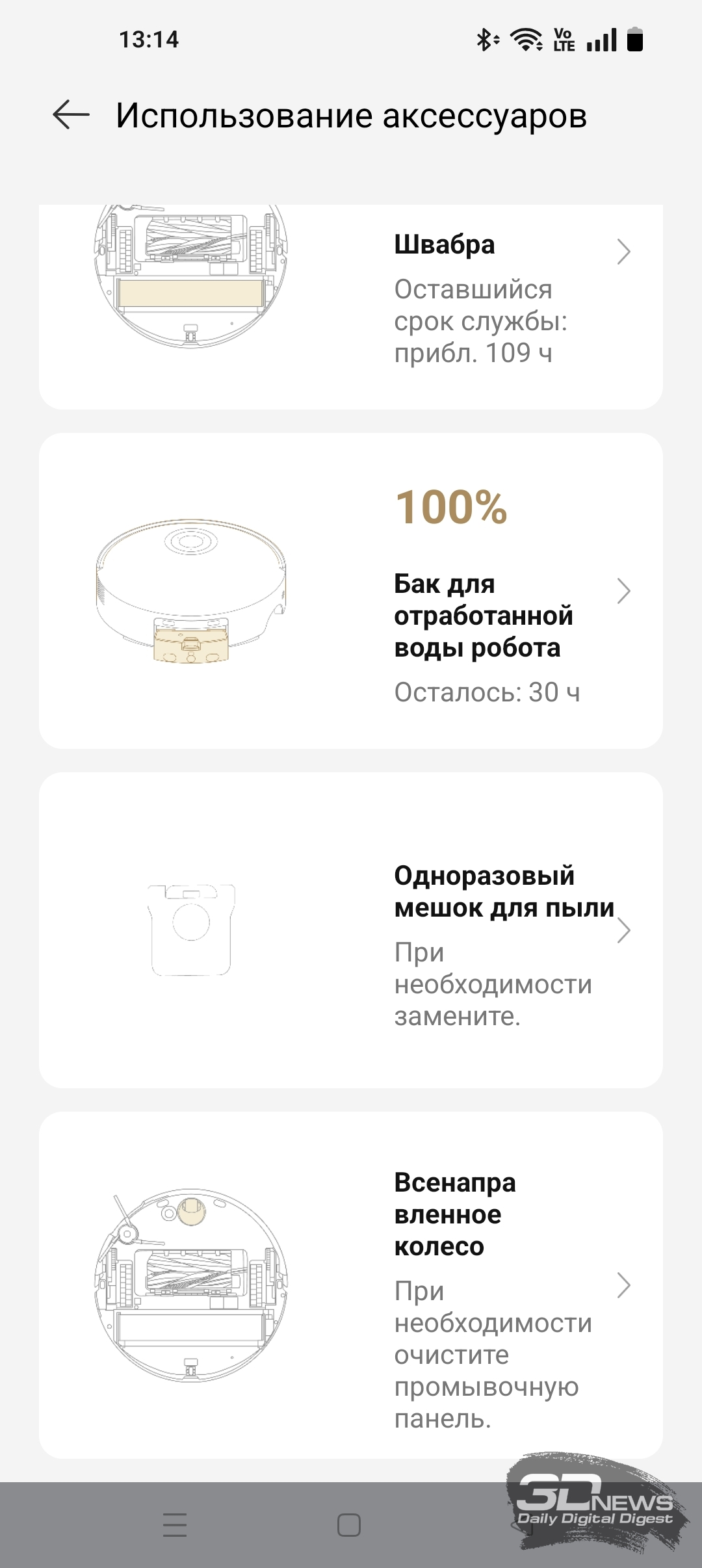The height and width of the screenshot is (1568, 702).
Task: Open the recent apps menu button
Action: (x=175, y=1524)
